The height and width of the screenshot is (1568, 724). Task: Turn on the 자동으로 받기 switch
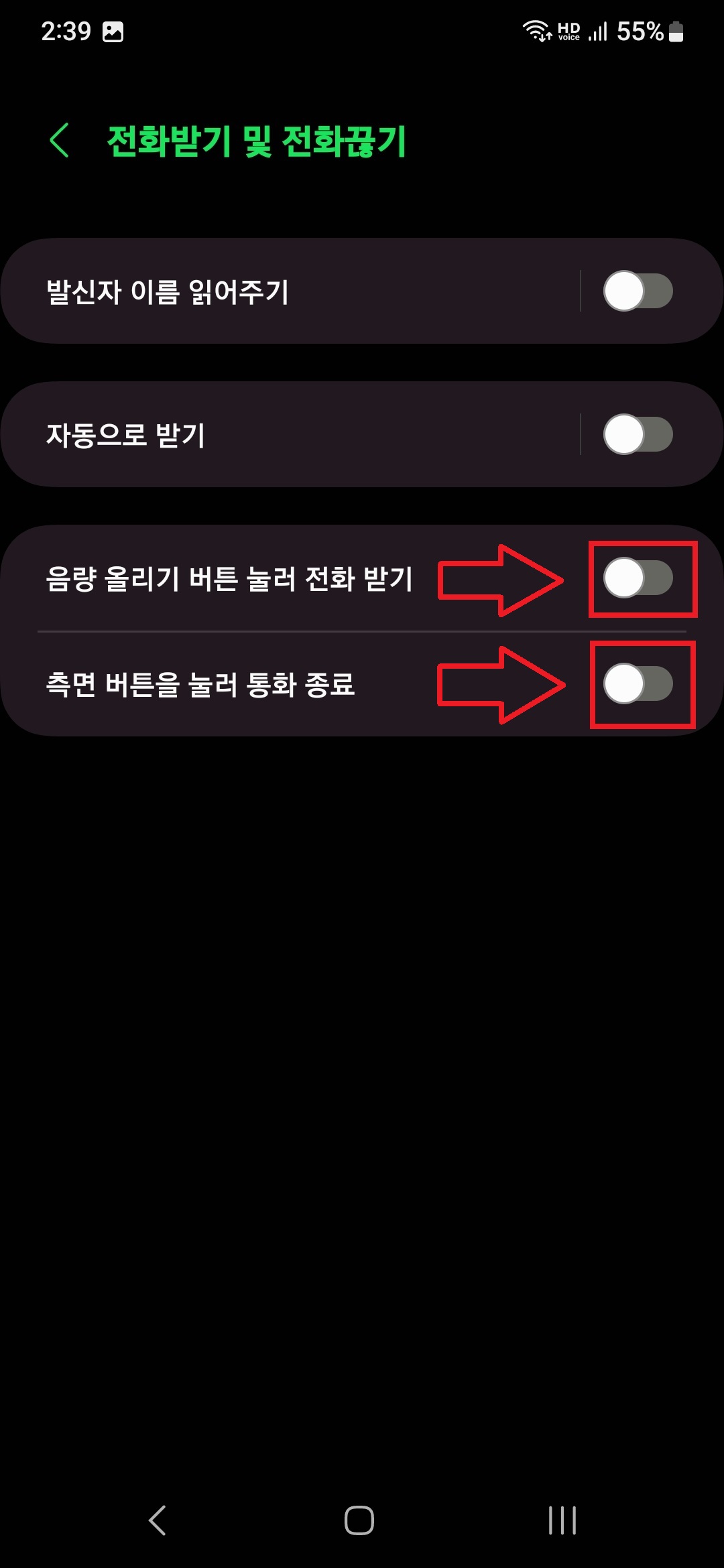pos(638,434)
